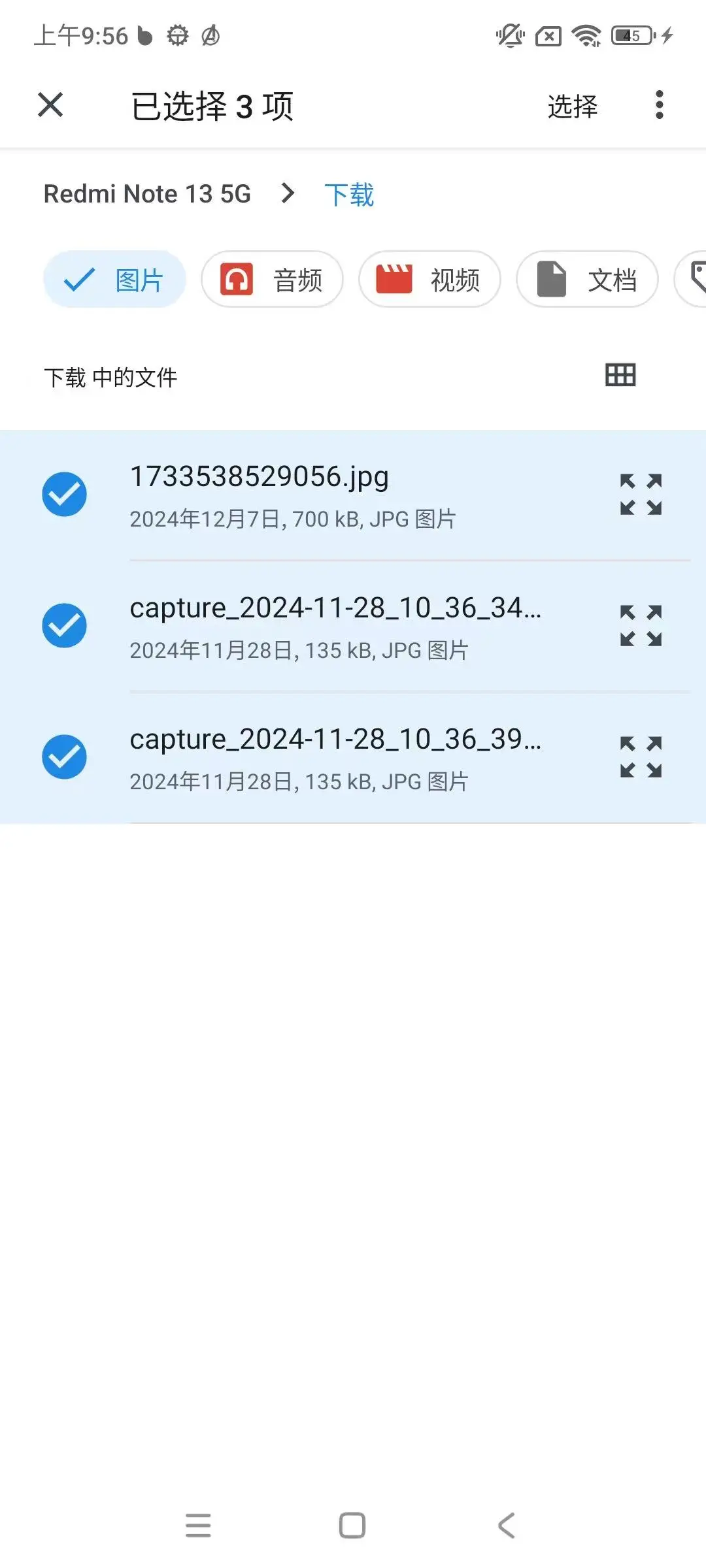706x1568 pixels.
Task: Close the selection mode with X
Action: 50,105
